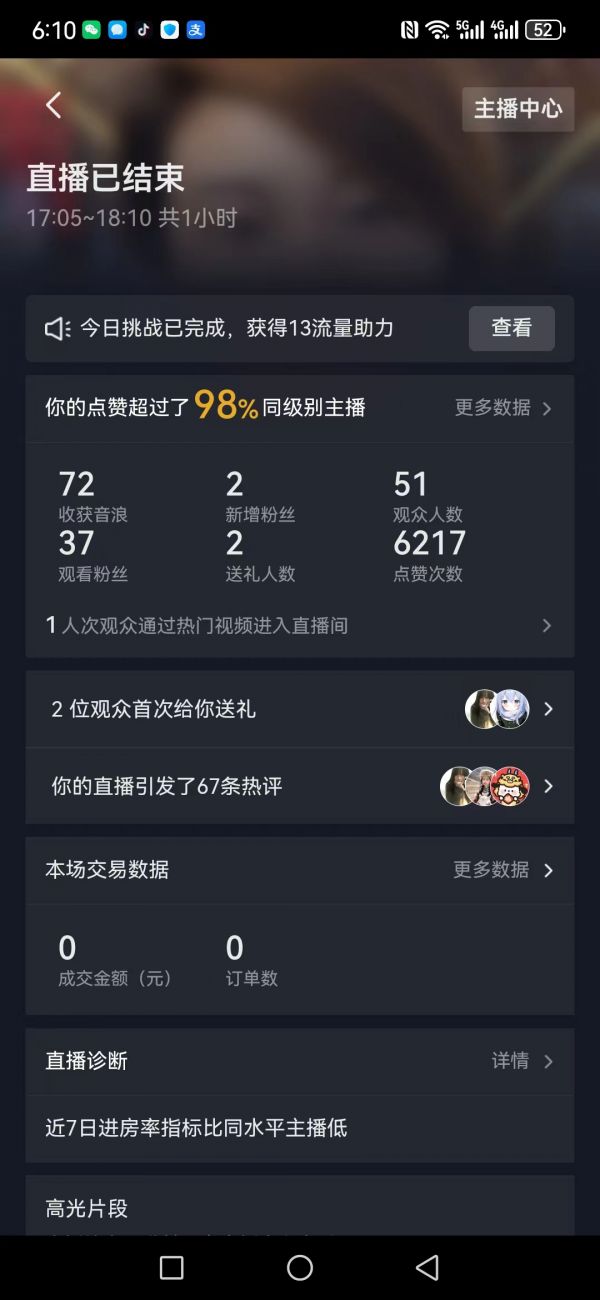Open recent apps from navigation bar
The height and width of the screenshot is (1300, 600).
172,1268
